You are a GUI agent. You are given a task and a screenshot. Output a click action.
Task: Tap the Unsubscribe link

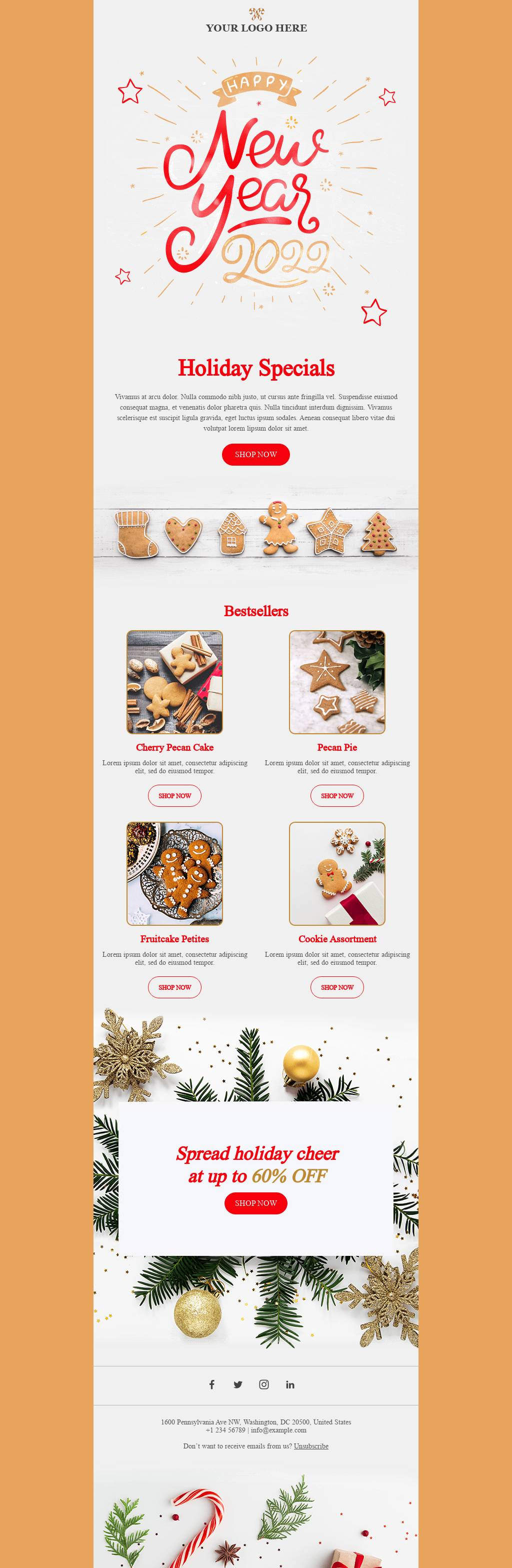[x=311, y=1445]
